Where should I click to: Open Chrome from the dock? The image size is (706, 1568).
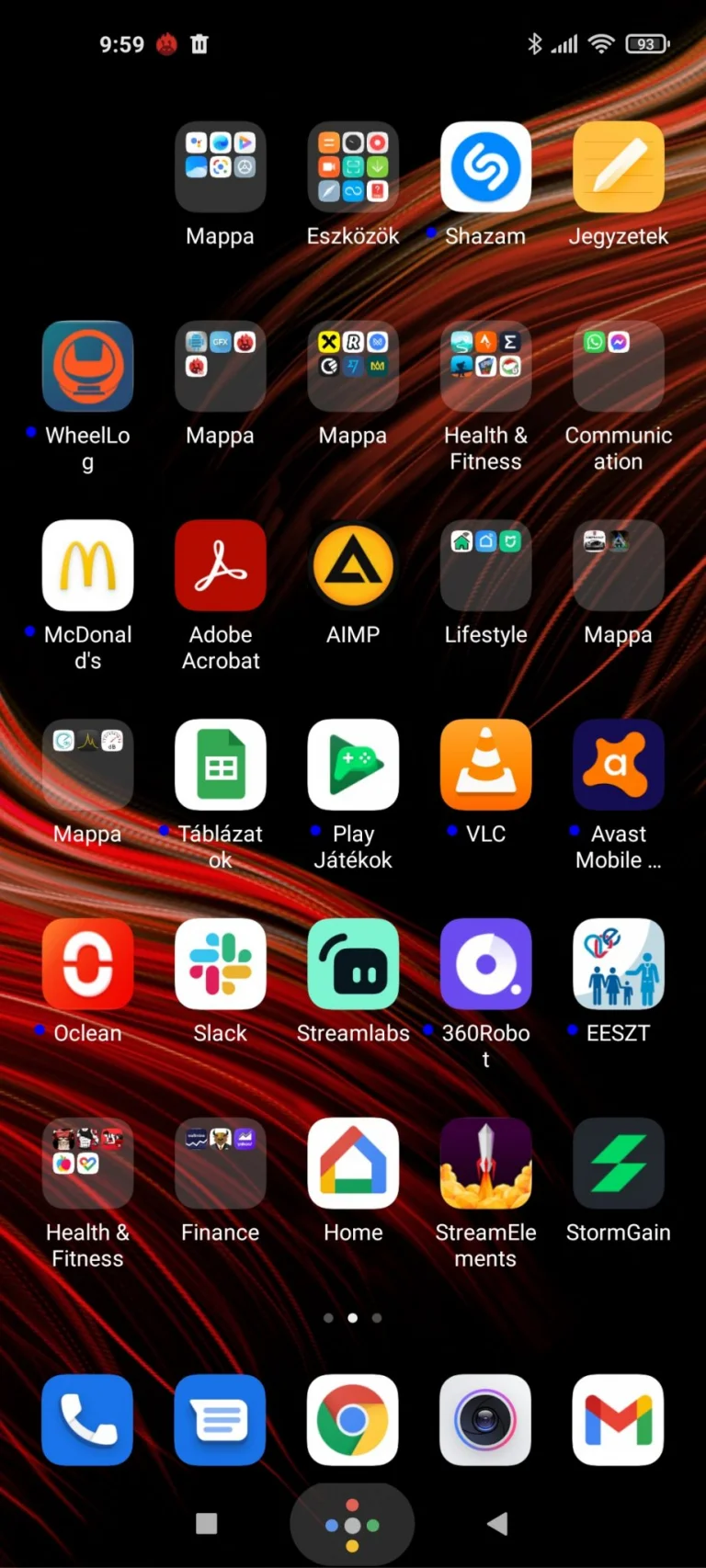pos(353,1419)
